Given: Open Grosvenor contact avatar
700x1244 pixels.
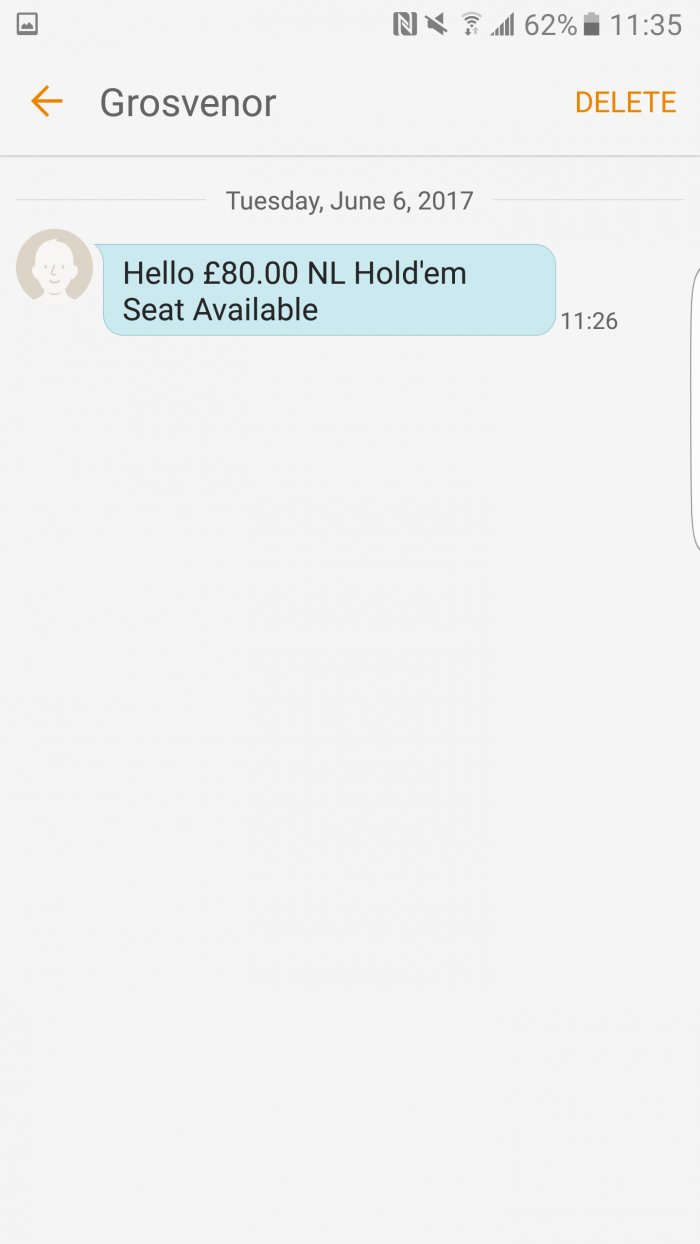Looking at the screenshot, I should click(54, 266).
